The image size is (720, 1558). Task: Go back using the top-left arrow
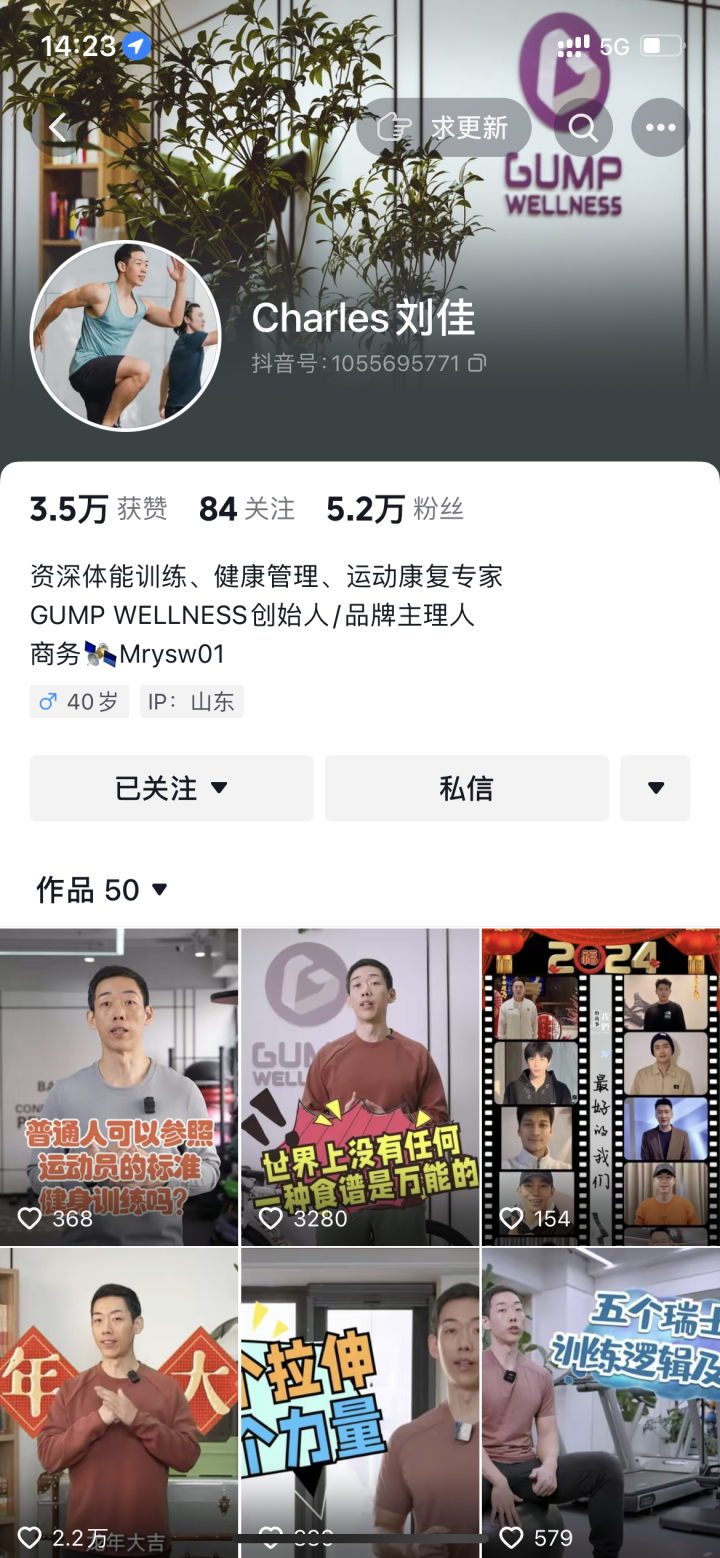click(x=58, y=127)
